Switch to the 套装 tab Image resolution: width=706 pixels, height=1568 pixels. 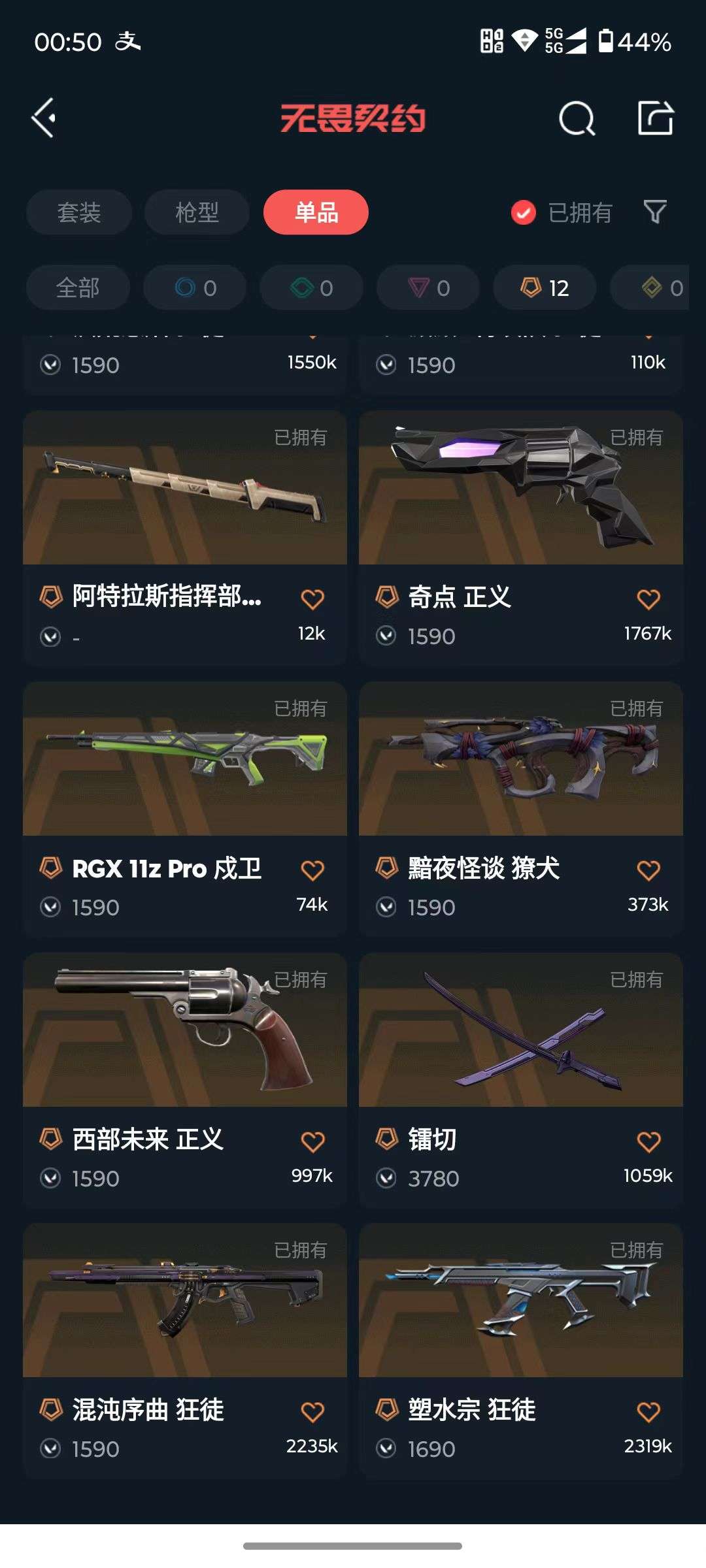78,212
